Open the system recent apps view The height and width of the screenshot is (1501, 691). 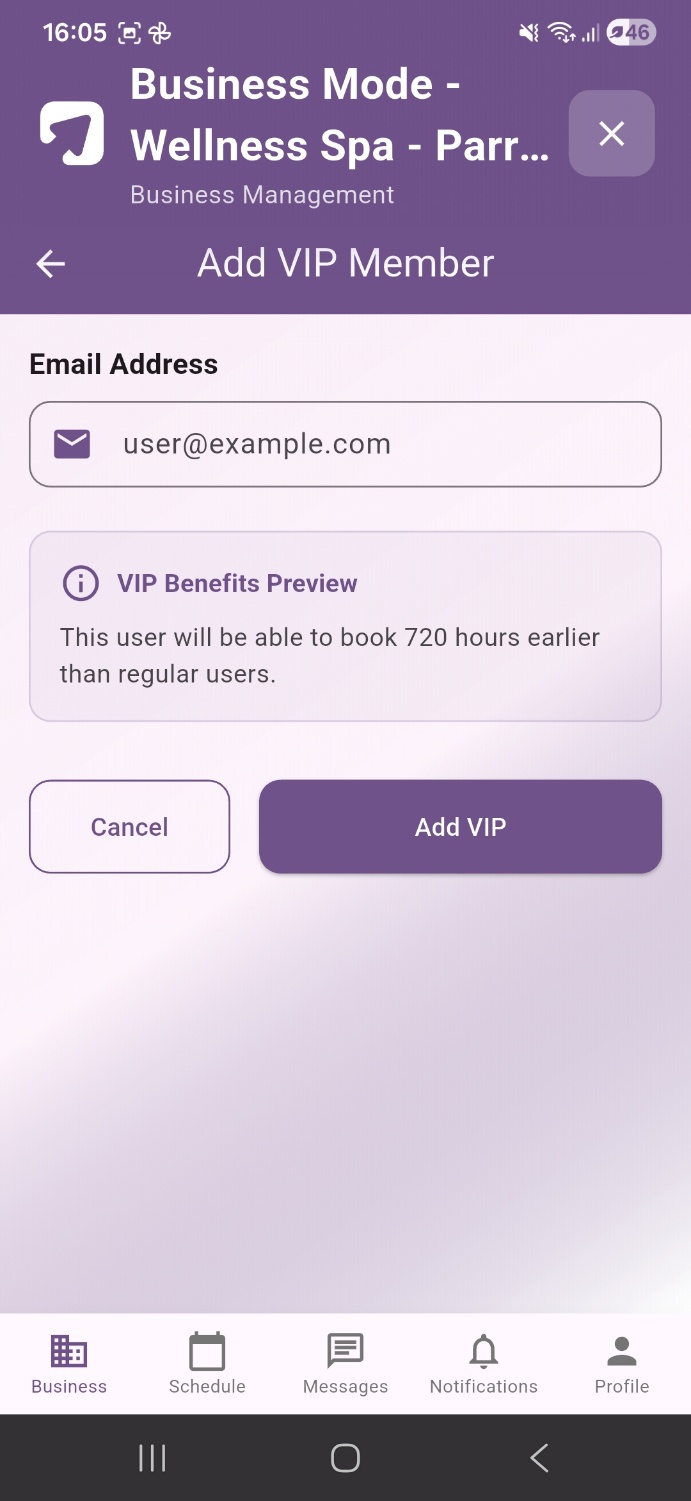click(152, 1458)
